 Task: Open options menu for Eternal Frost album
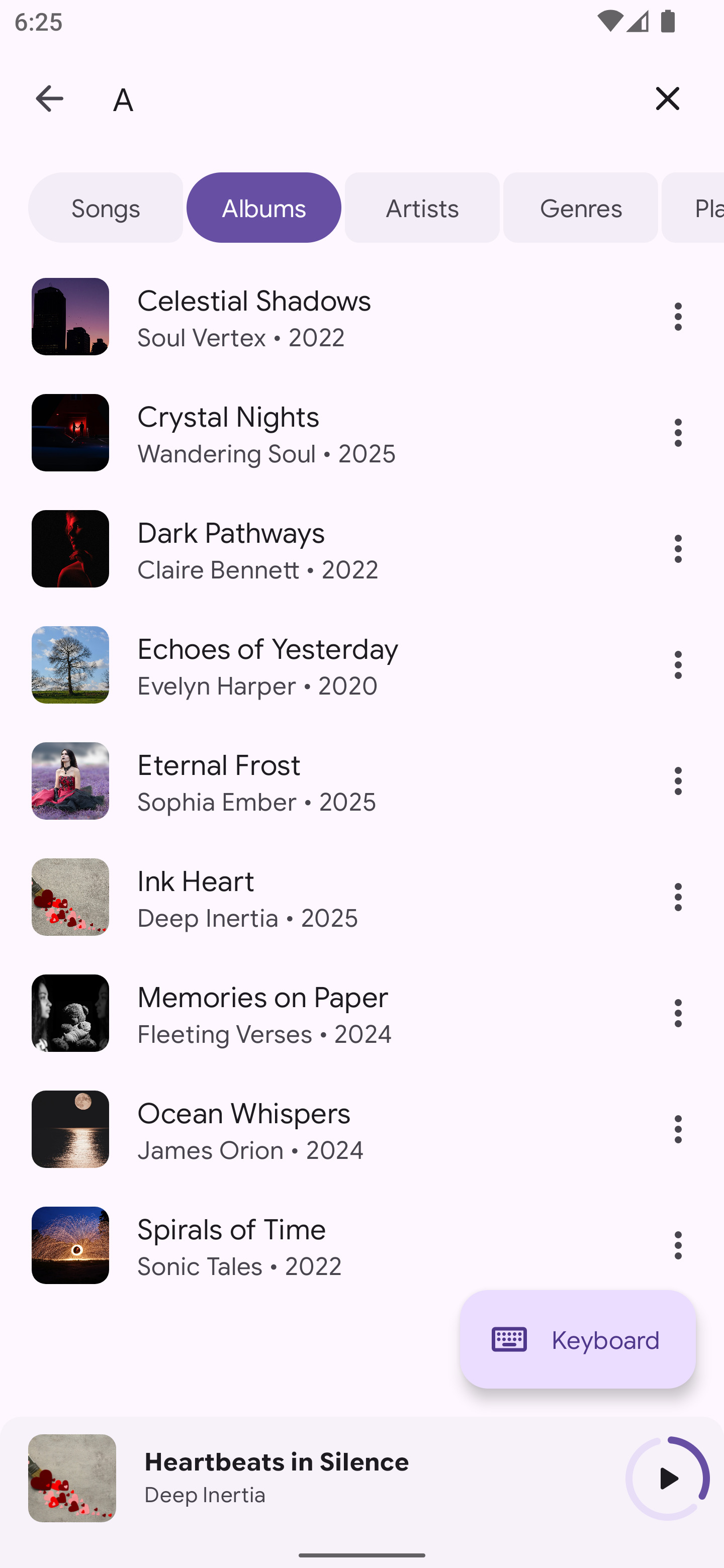678,781
